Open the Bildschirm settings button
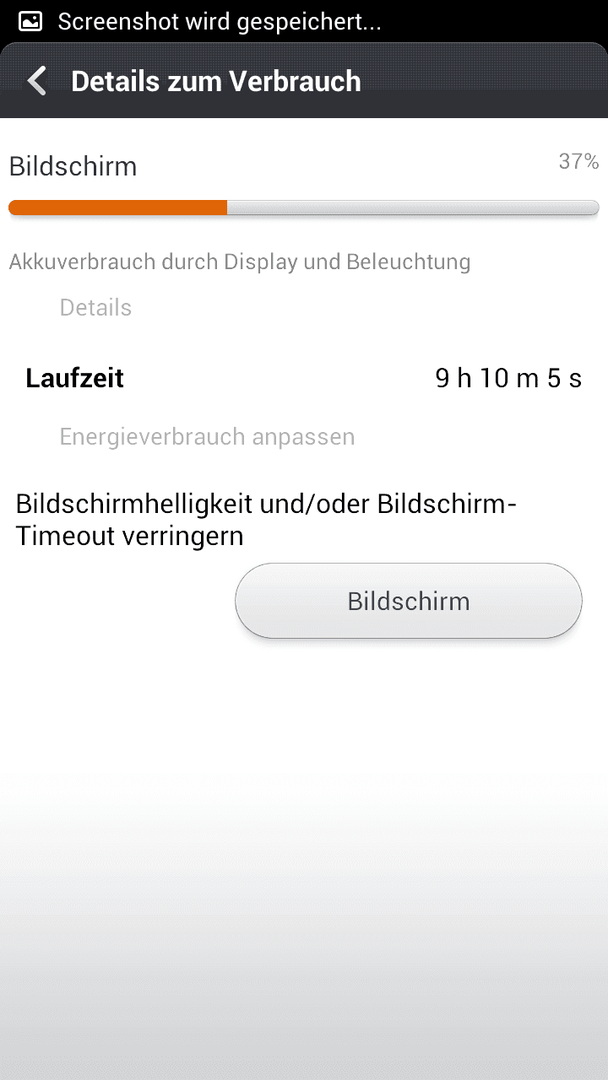The width and height of the screenshot is (608, 1080). click(408, 601)
